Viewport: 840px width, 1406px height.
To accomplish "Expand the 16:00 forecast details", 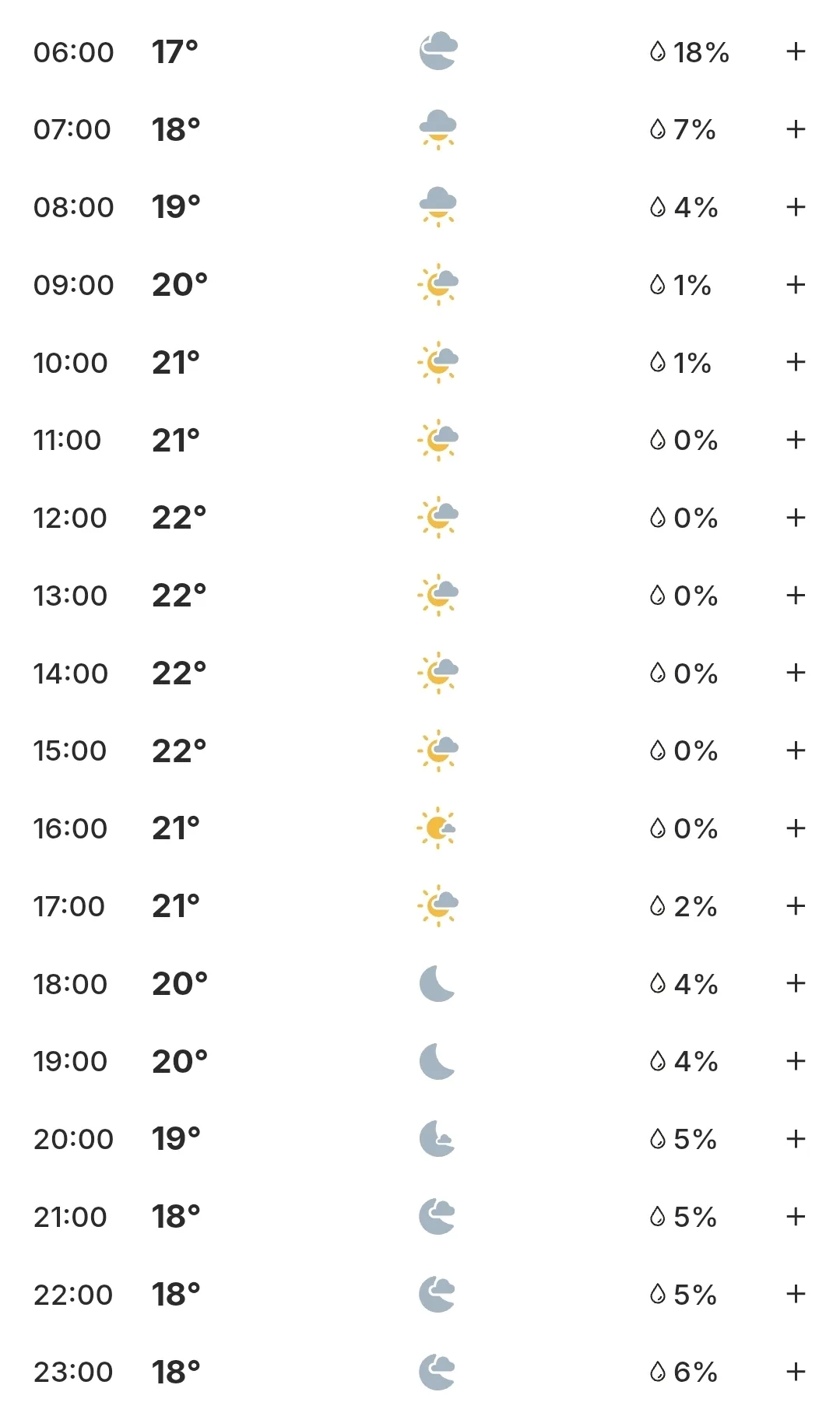I will [x=795, y=828].
